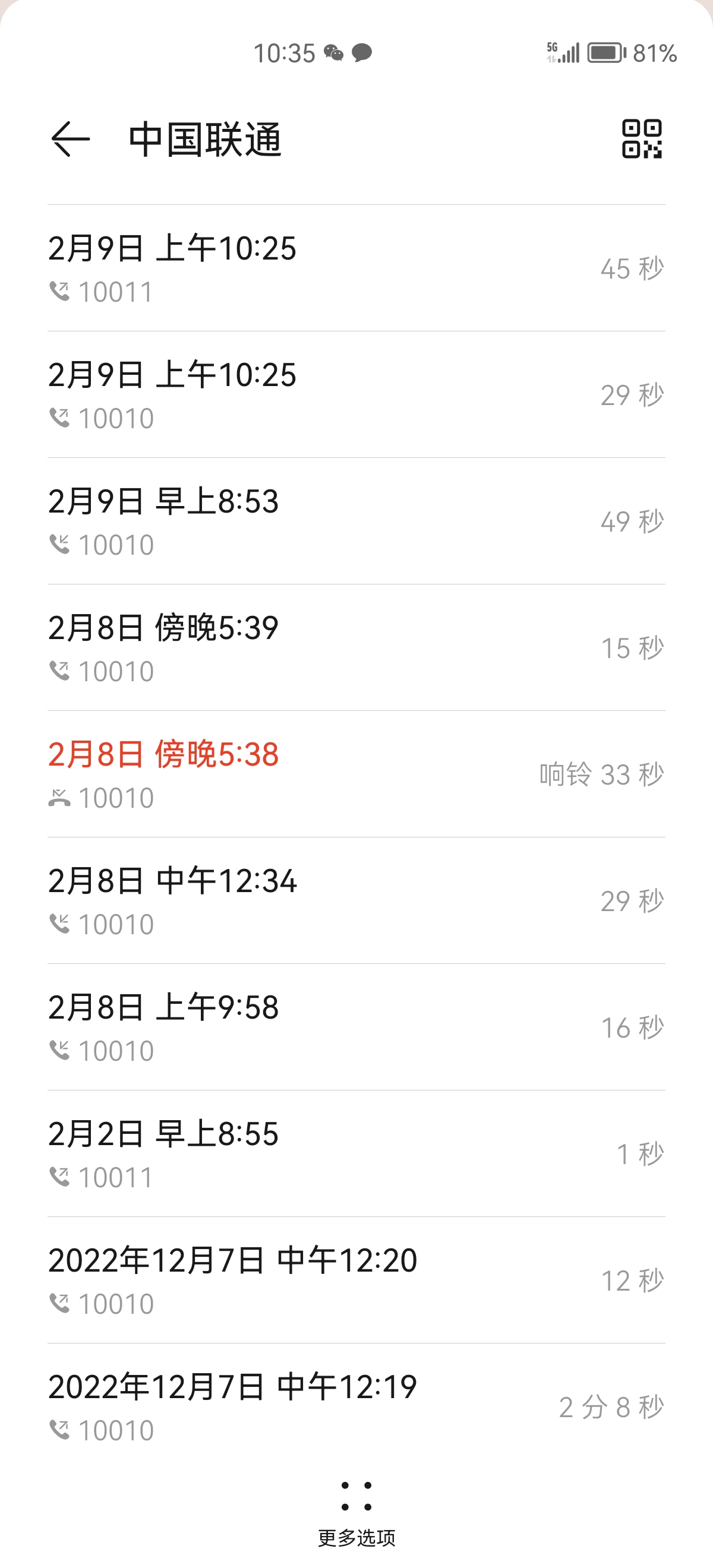Select the missed call from 2月8日 傍晚5:38
This screenshot has height=1568, width=713.
click(244, 773)
